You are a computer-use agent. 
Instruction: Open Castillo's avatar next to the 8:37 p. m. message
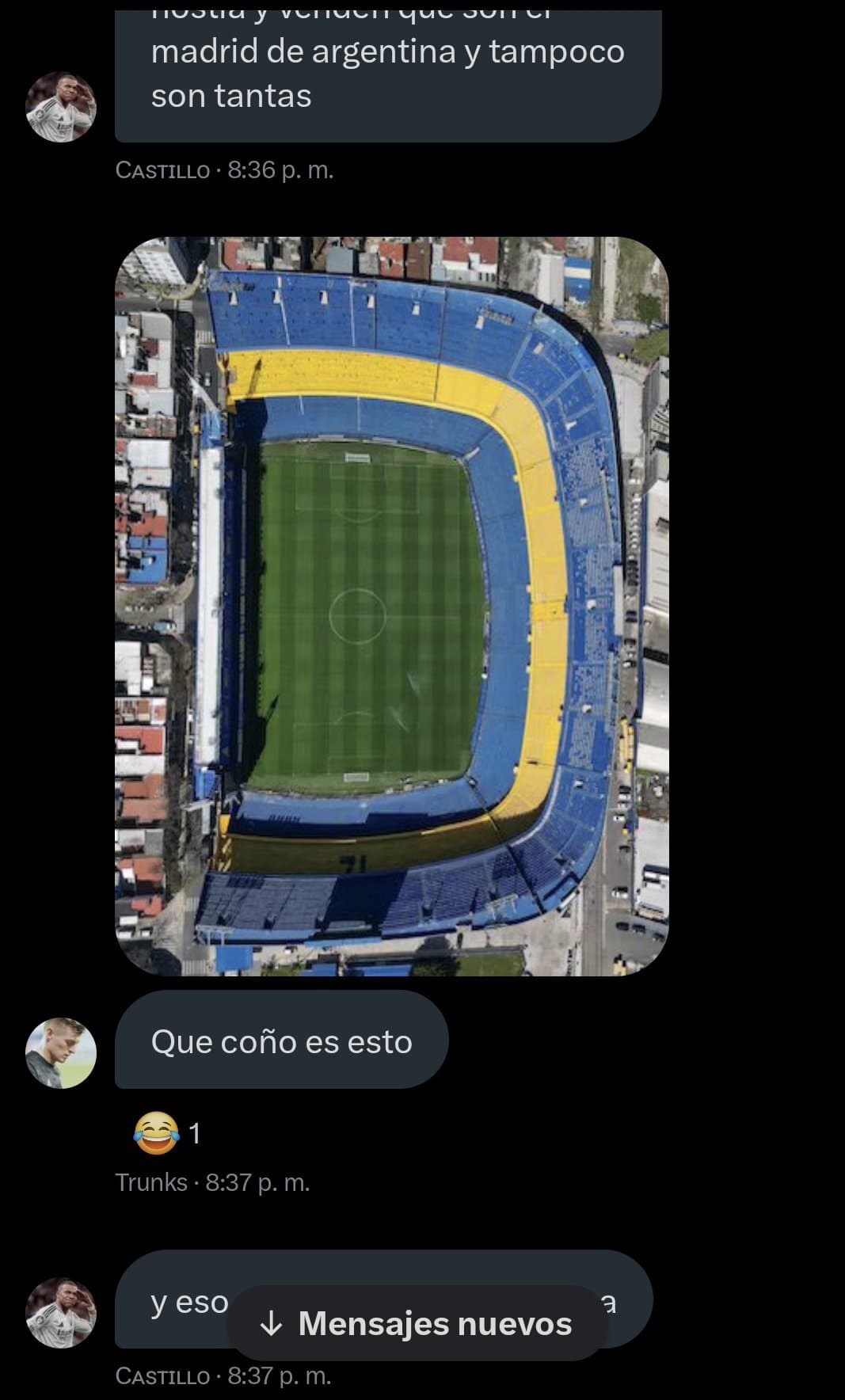pyautogui.click(x=61, y=1312)
